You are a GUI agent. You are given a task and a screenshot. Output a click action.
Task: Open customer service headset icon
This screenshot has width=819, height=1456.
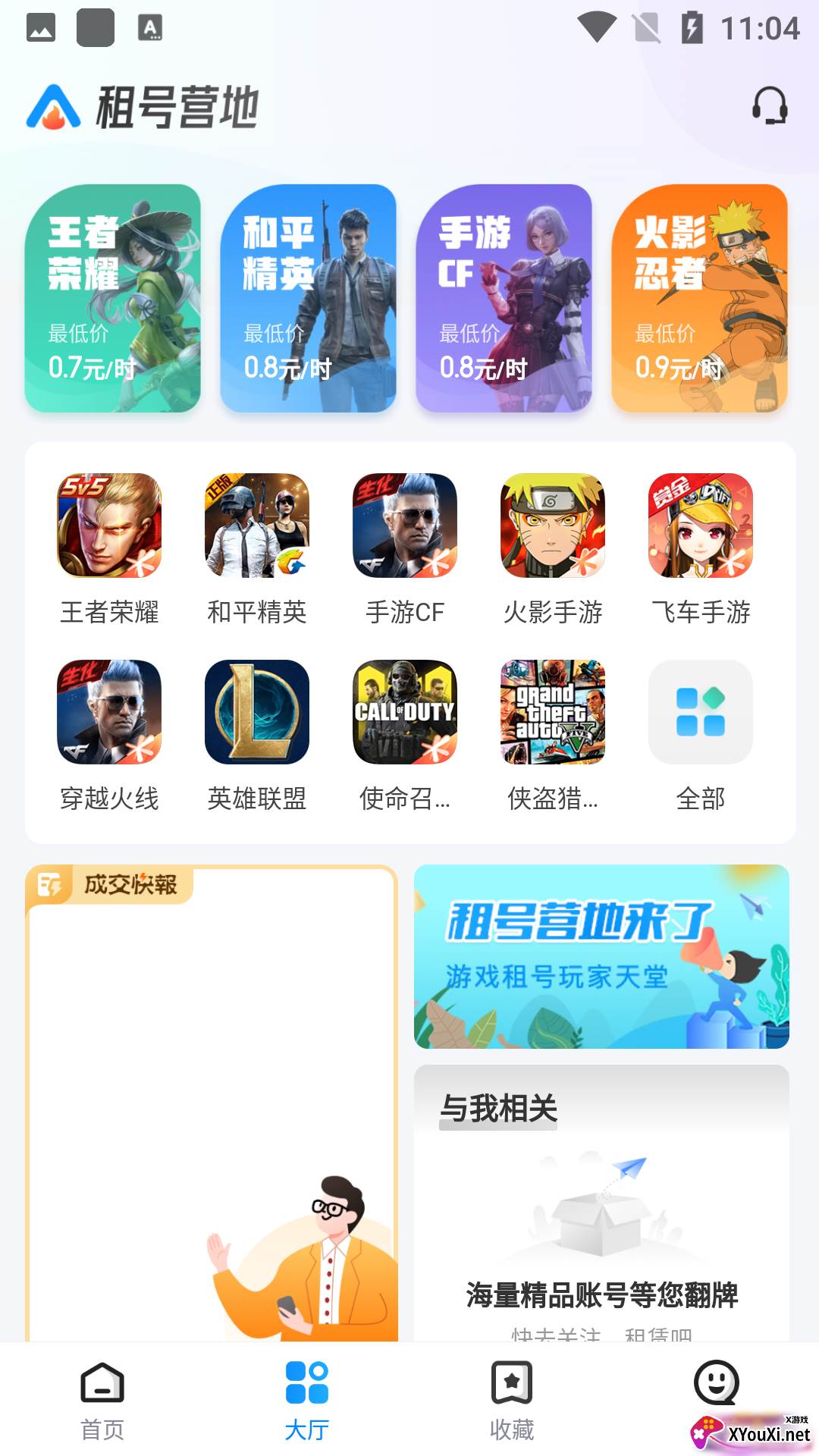[x=769, y=105]
